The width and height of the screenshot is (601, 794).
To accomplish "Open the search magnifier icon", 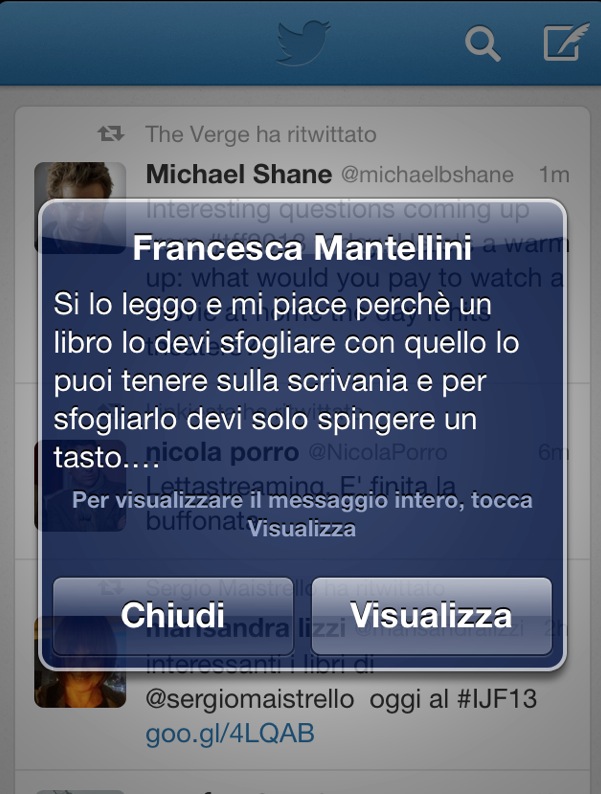I will pyautogui.click(x=483, y=43).
